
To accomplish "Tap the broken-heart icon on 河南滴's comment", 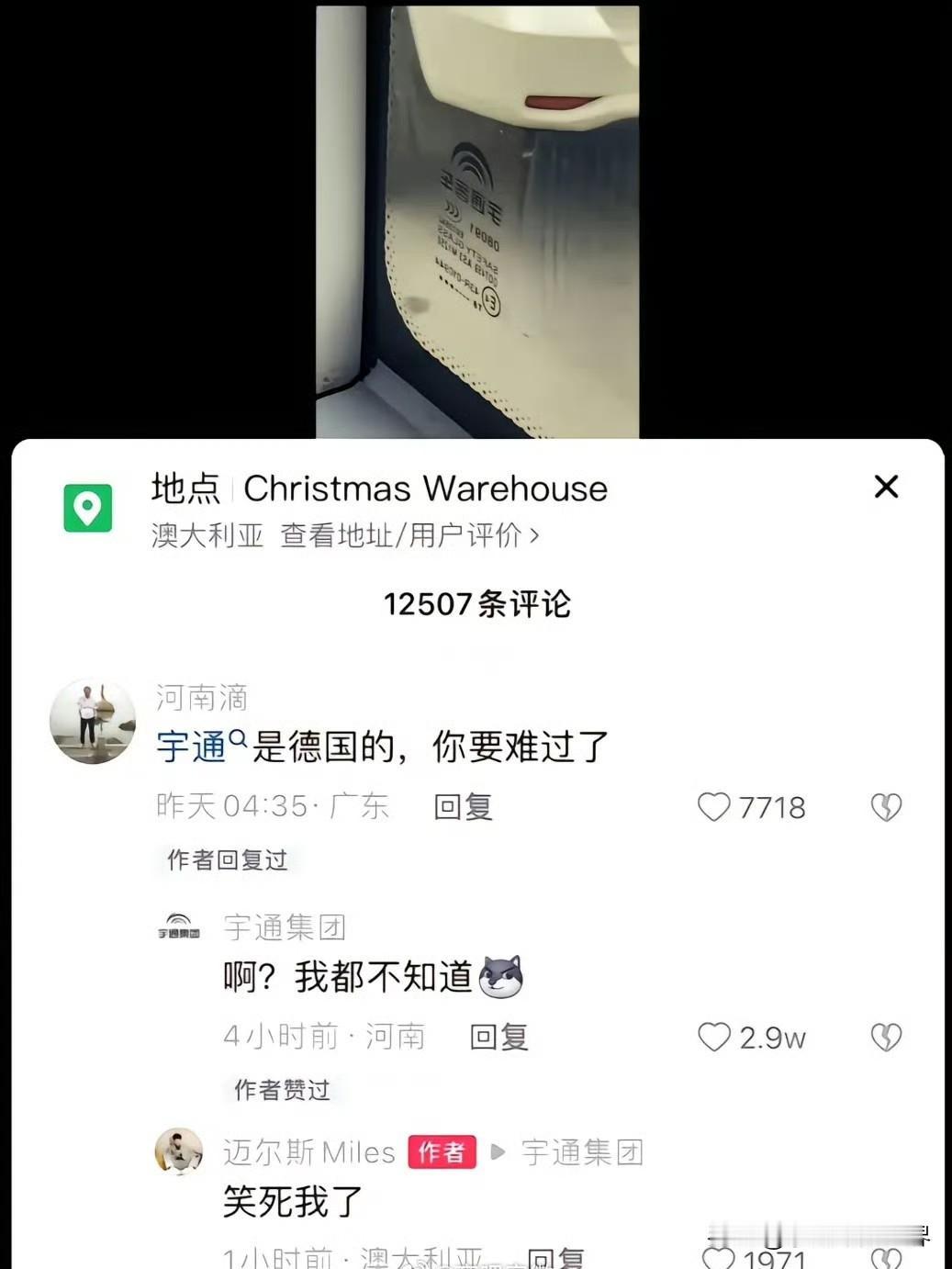I will click(886, 807).
